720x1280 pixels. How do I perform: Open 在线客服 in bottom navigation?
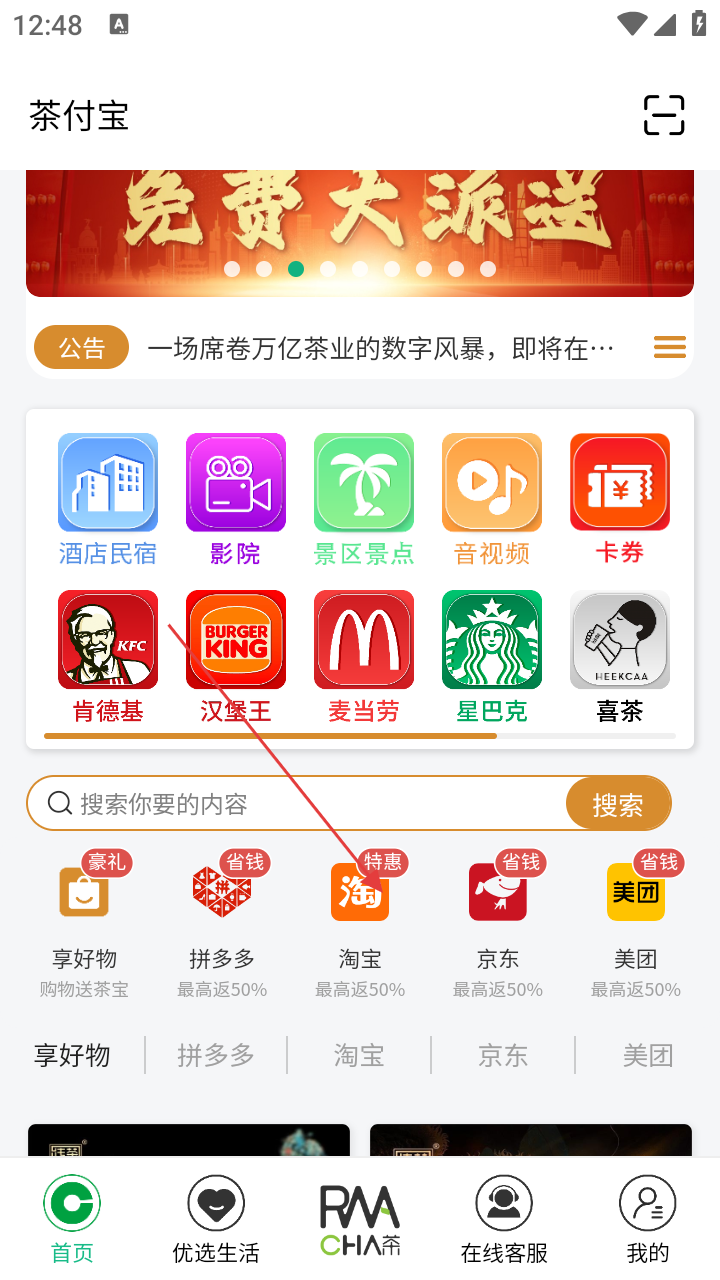(504, 1218)
